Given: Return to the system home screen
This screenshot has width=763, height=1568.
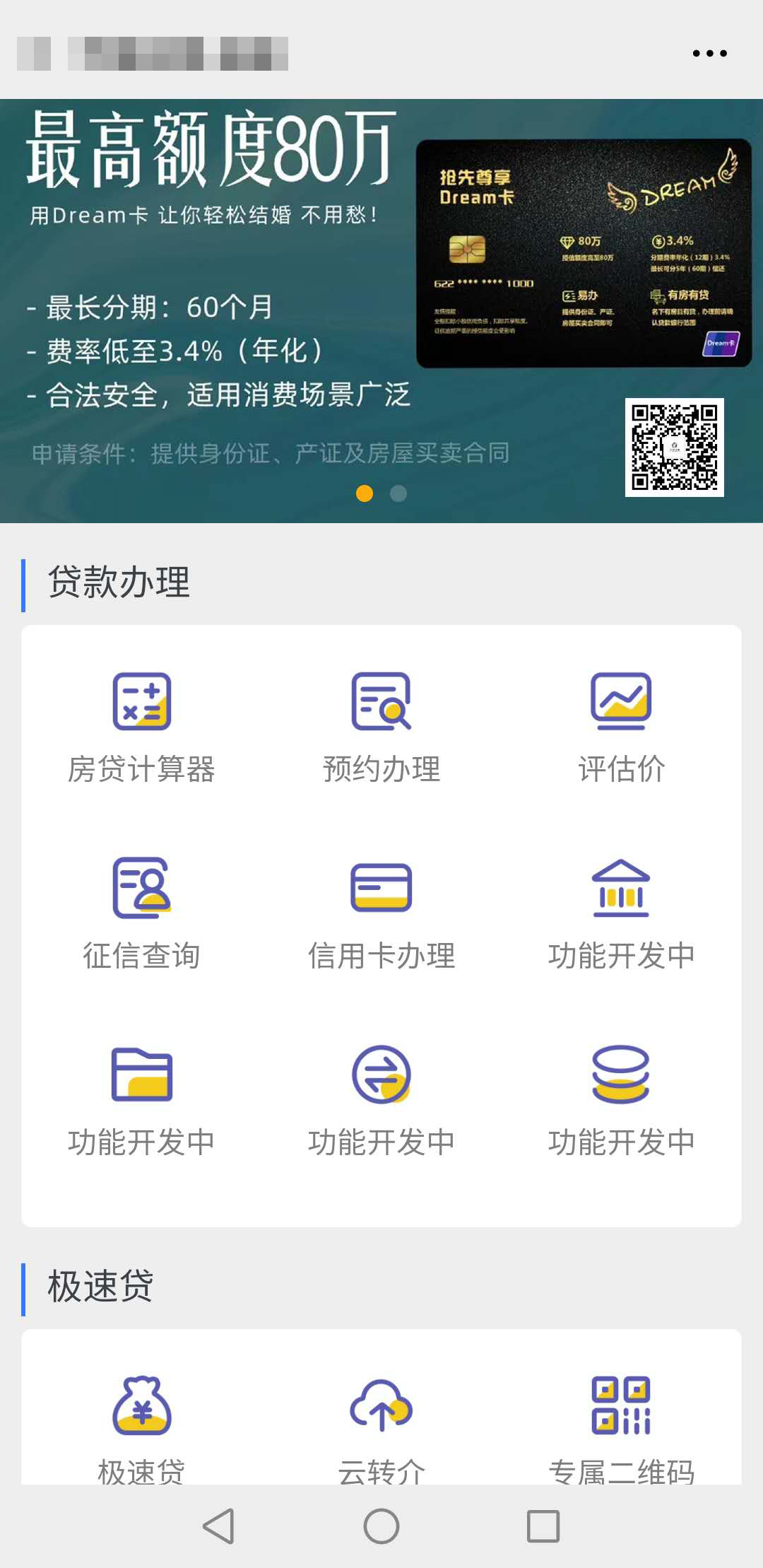Looking at the screenshot, I should pyautogui.click(x=381, y=1526).
